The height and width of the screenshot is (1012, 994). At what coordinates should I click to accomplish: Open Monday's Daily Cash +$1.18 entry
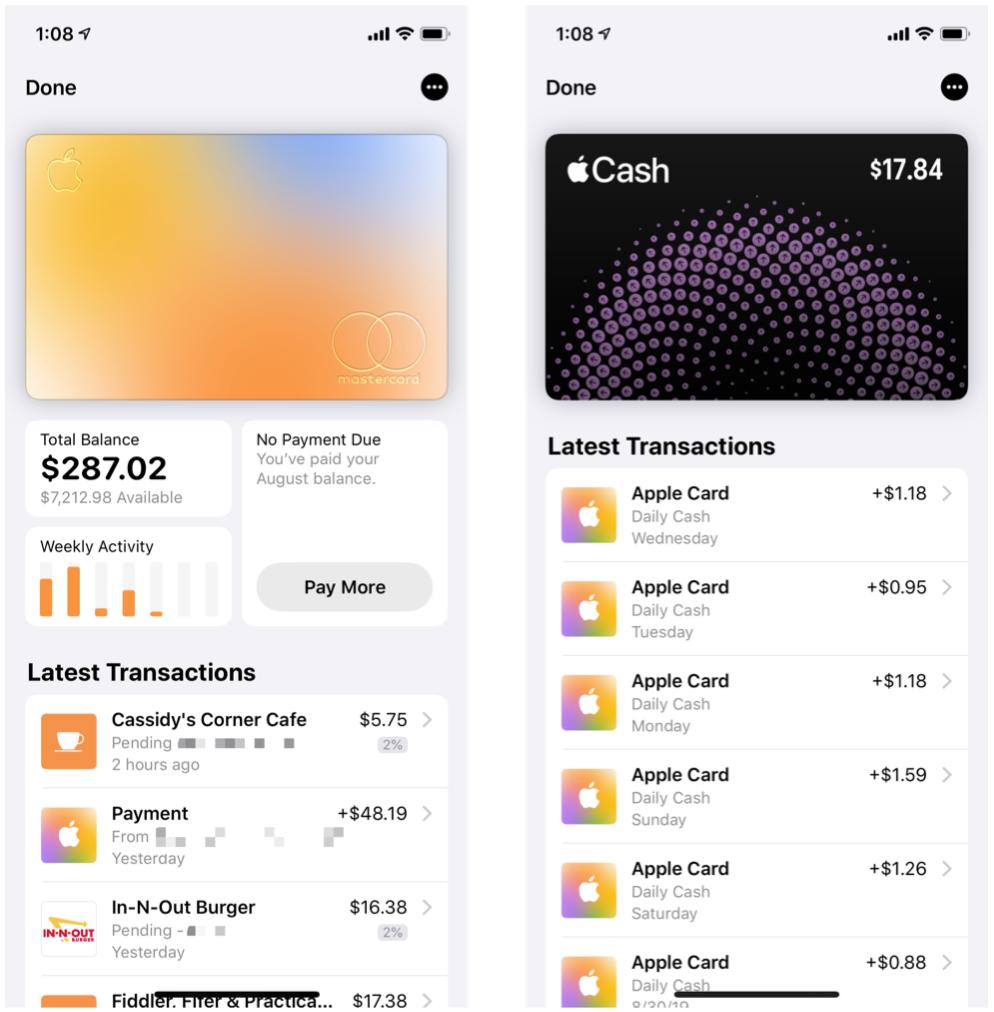[x=756, y=703]
